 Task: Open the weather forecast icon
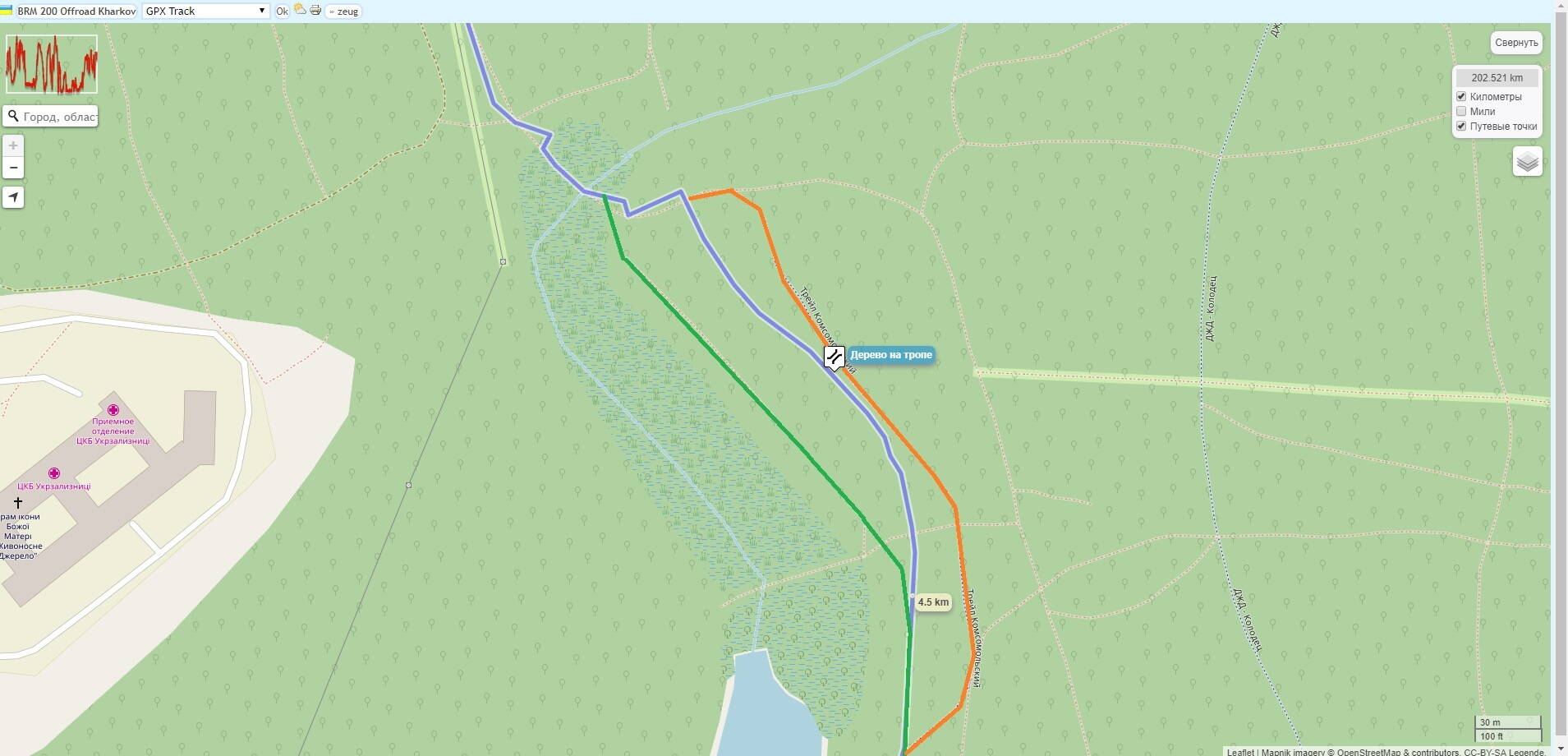click(300, 10)
